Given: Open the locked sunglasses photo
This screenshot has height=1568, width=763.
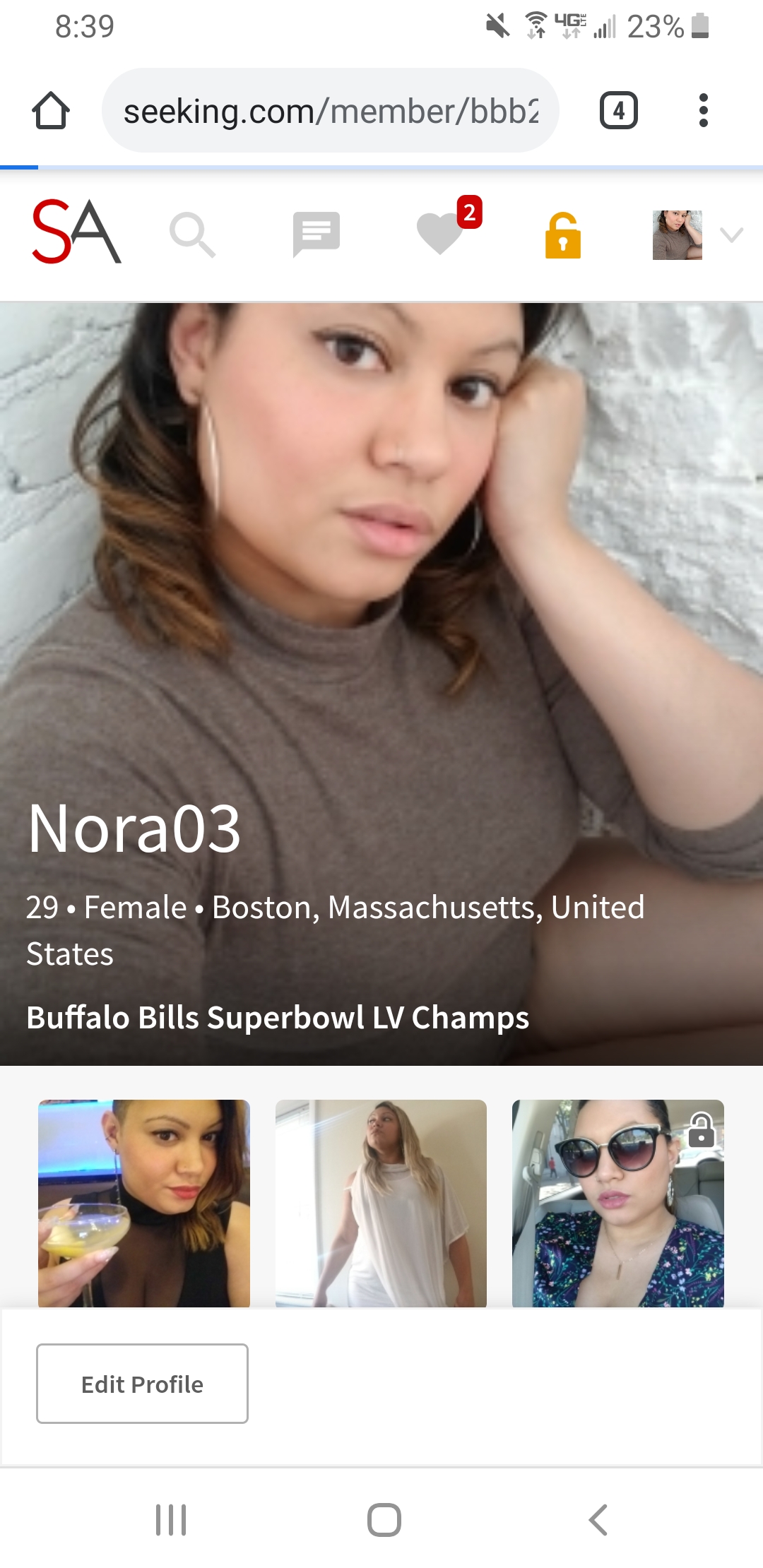Looking at the screenshot, I should tap(617, 1203).
